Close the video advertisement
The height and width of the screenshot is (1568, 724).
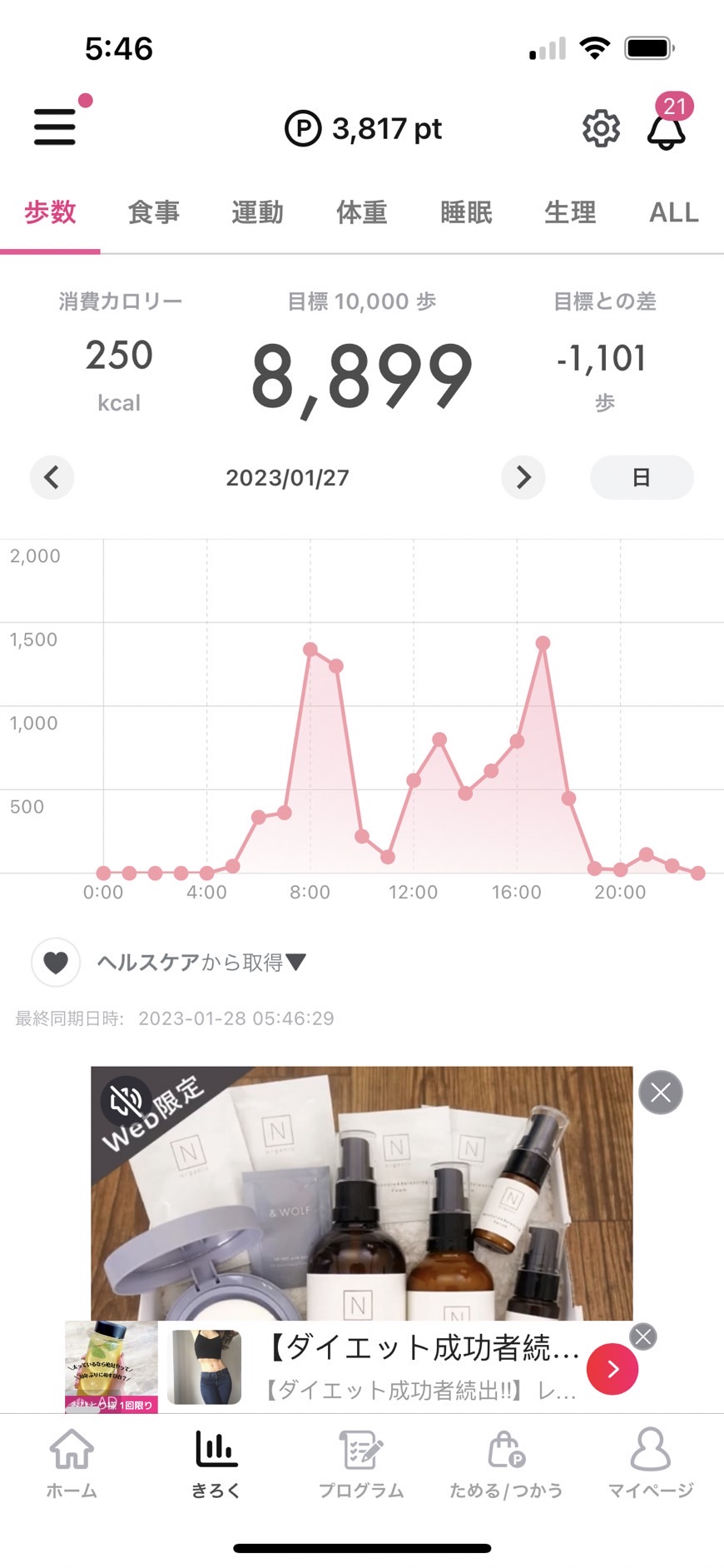(661, 1093)
